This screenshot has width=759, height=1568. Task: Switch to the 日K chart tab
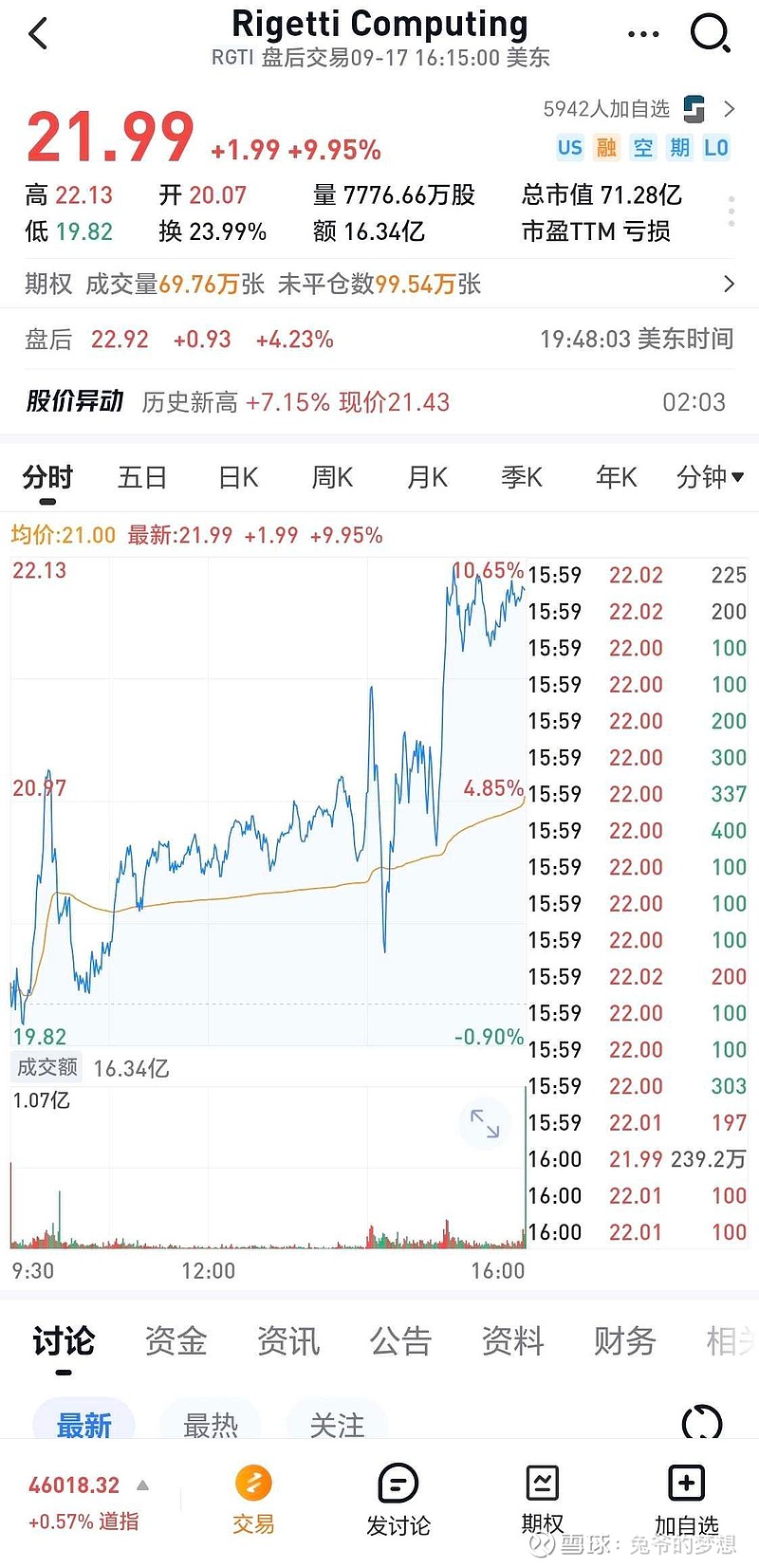[x=238, y=477]
